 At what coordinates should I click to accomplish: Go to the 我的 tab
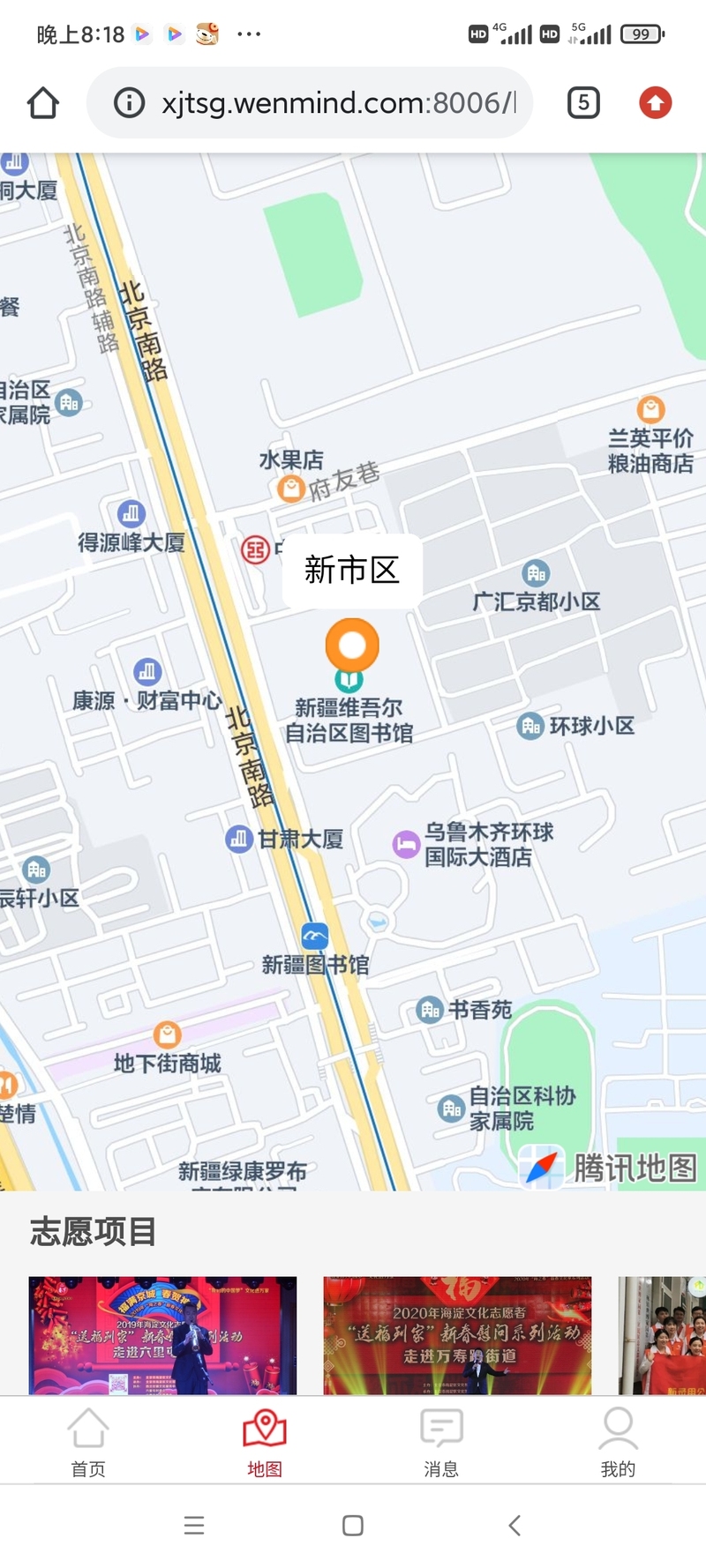coord(618,1442)
